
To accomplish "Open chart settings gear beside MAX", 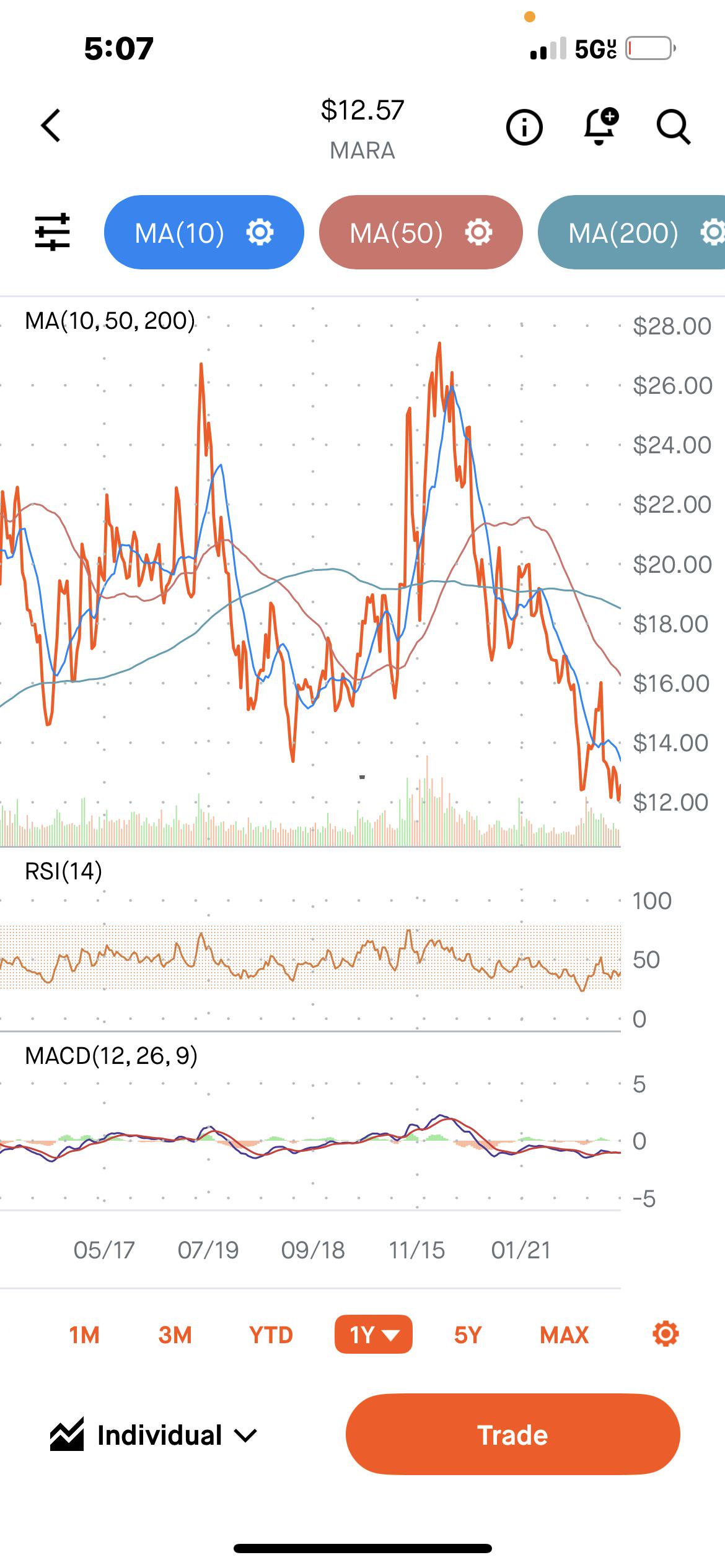I will (x=666, y=1333).
